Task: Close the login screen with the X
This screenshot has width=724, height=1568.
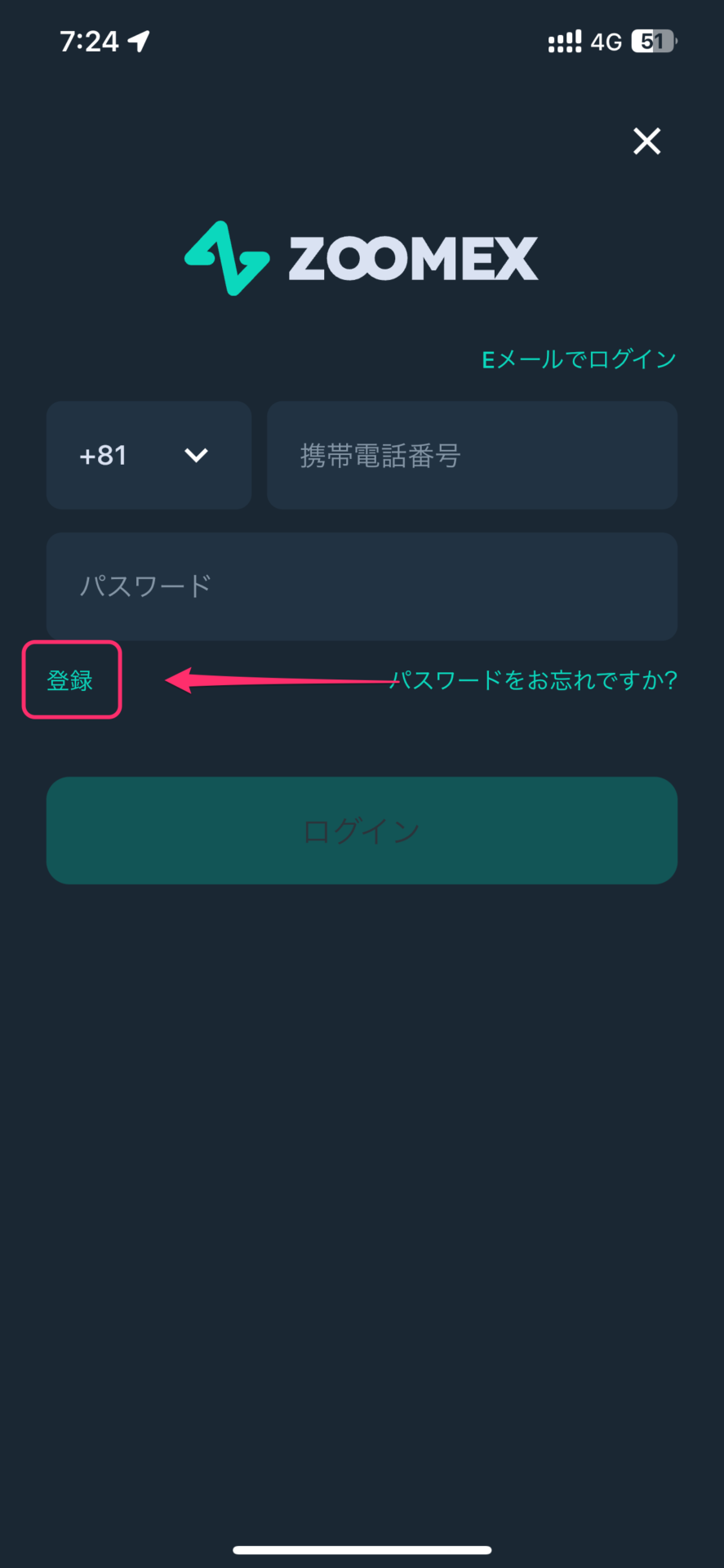Action: pyautogui.click(x=646, y=141)
